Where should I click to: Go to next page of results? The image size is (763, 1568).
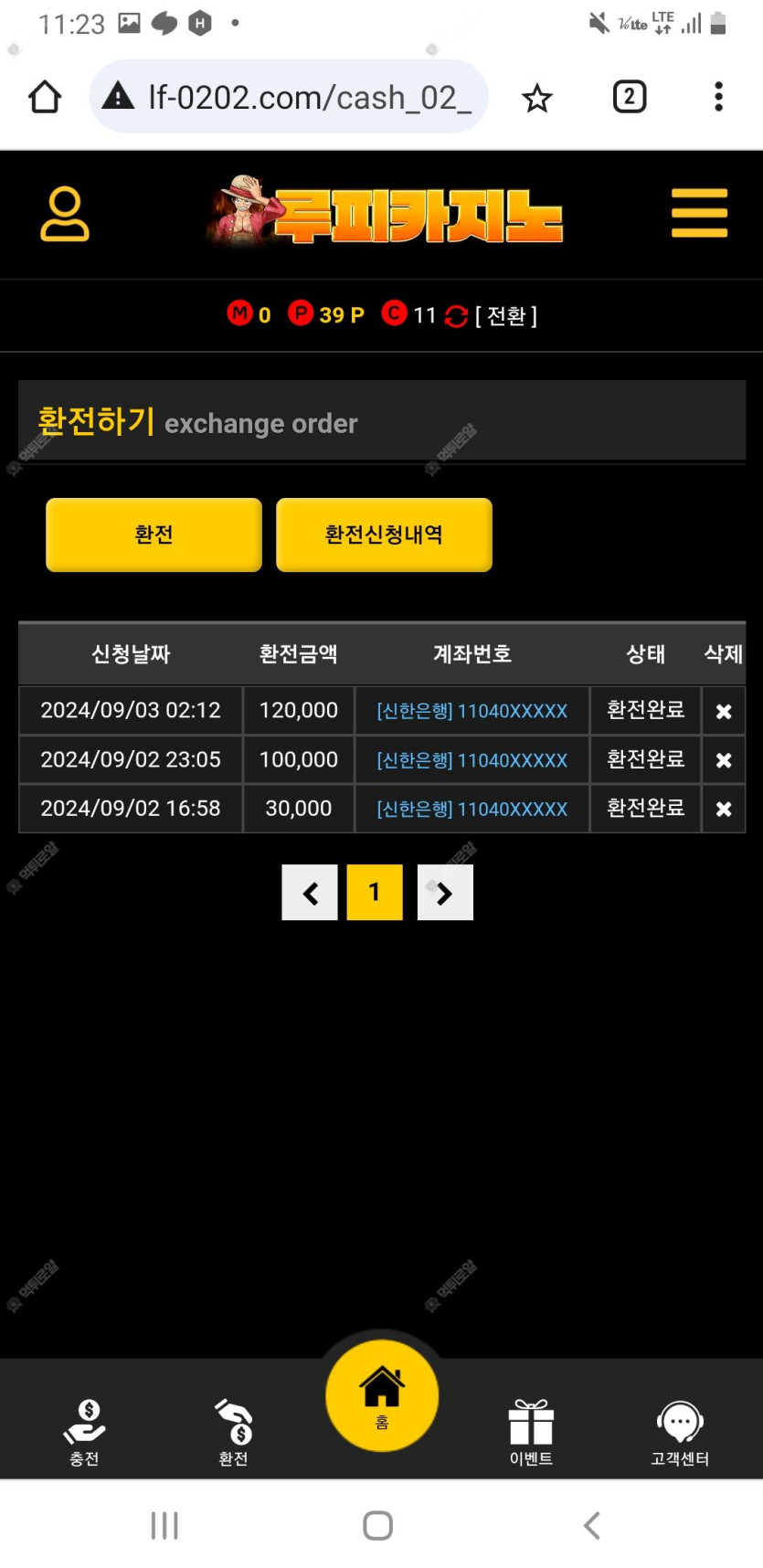(x=445, y=893)
